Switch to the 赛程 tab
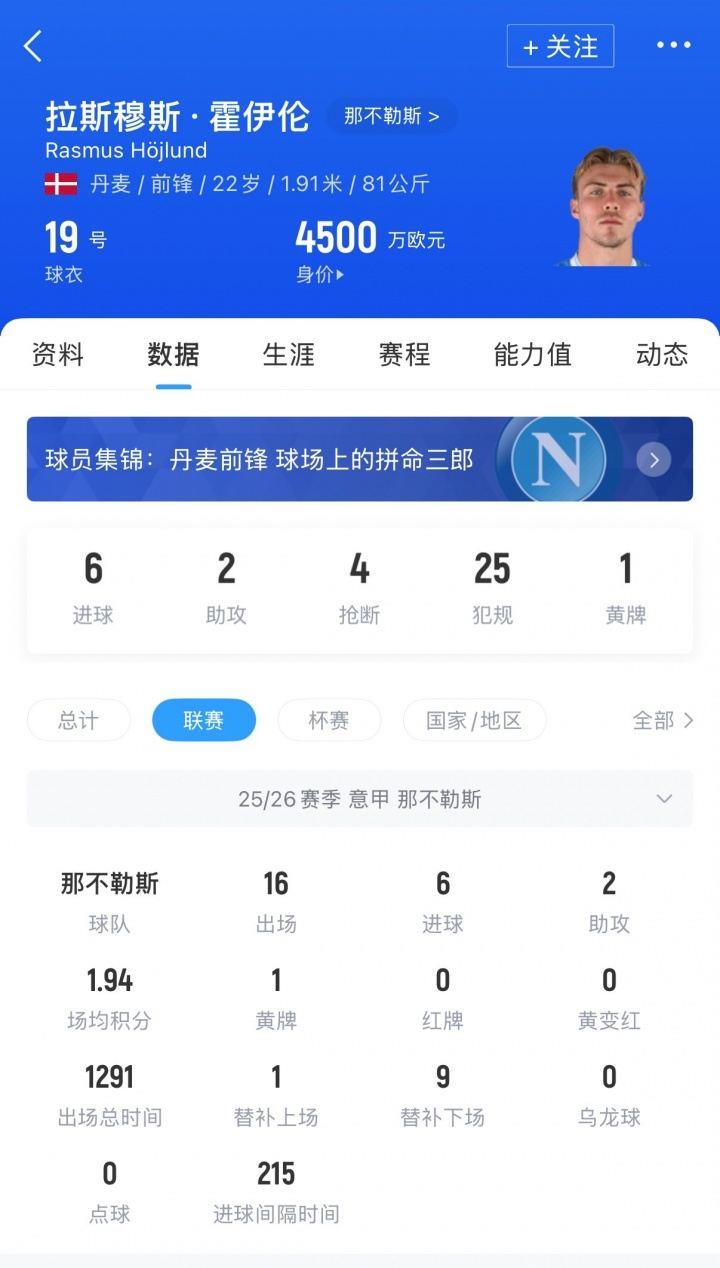 404,354
